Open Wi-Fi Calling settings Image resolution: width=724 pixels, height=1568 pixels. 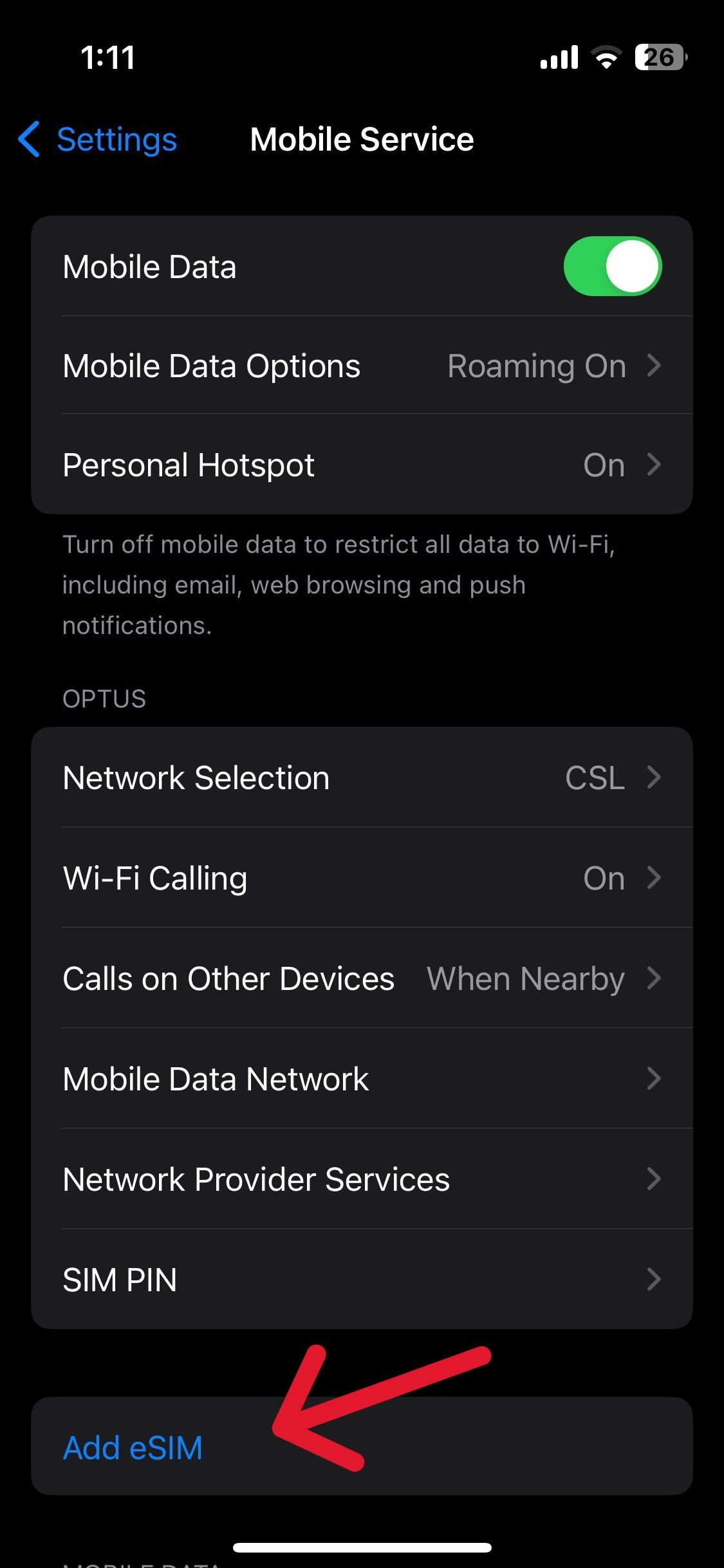(362, 878)
